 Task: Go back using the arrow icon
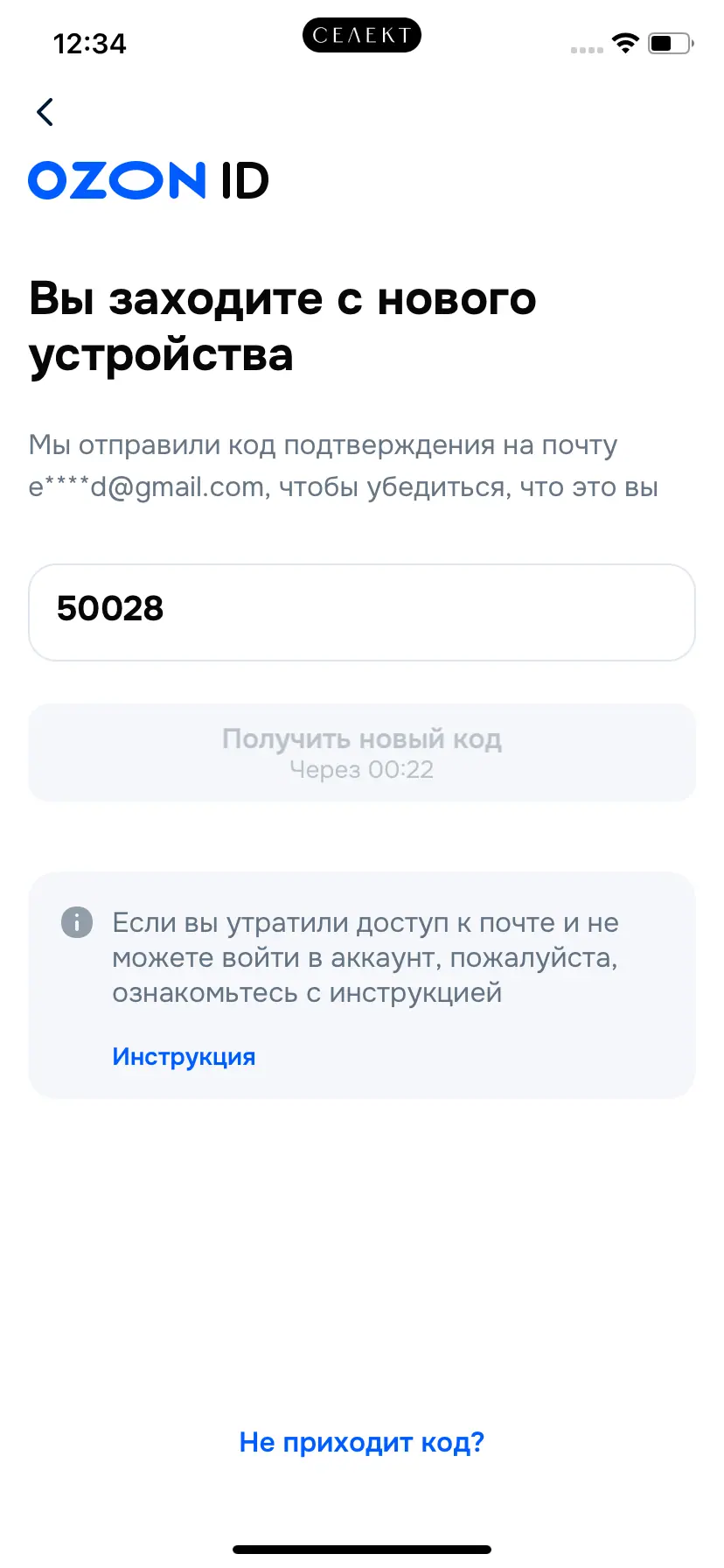click(x=45, y=112)
